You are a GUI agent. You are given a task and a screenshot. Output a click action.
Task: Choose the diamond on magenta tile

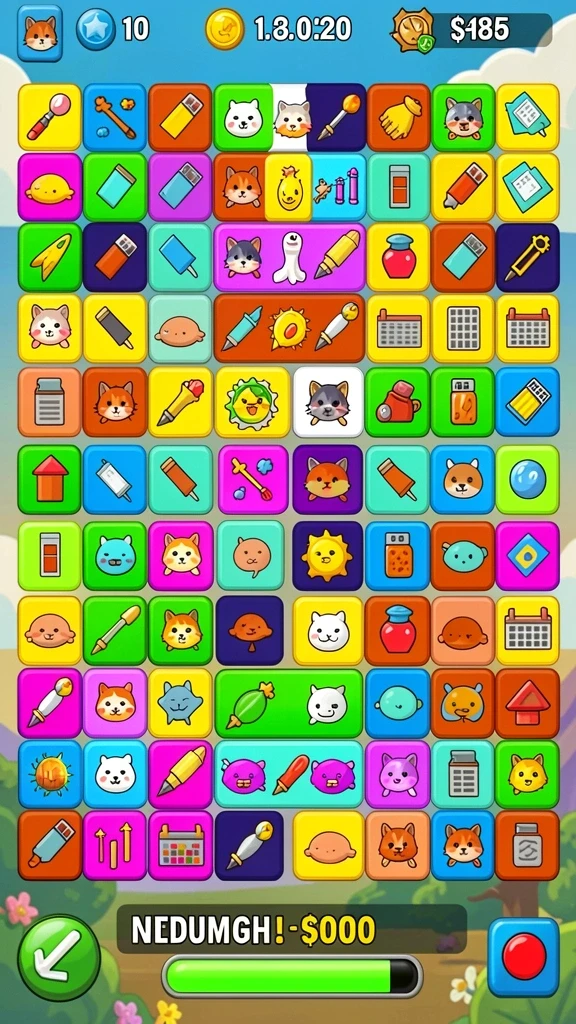[528, 556]
